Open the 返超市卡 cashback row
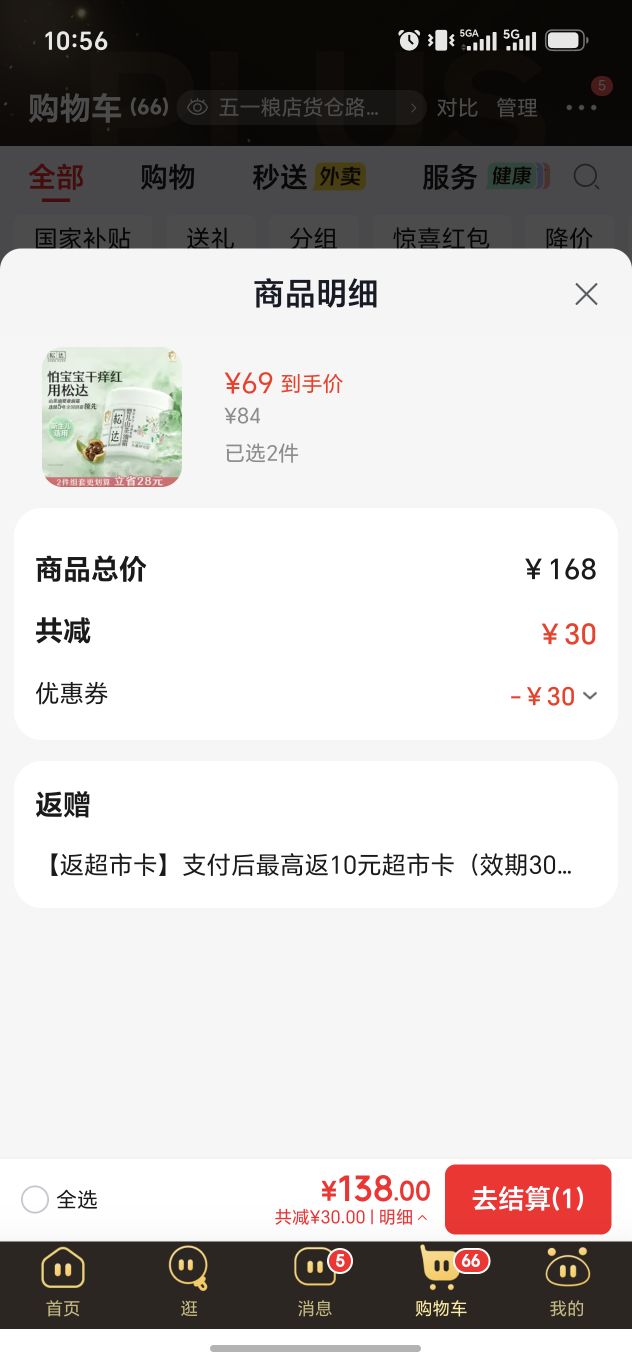Viewport: 632px width, 1368px height. (x=316, y=866)
